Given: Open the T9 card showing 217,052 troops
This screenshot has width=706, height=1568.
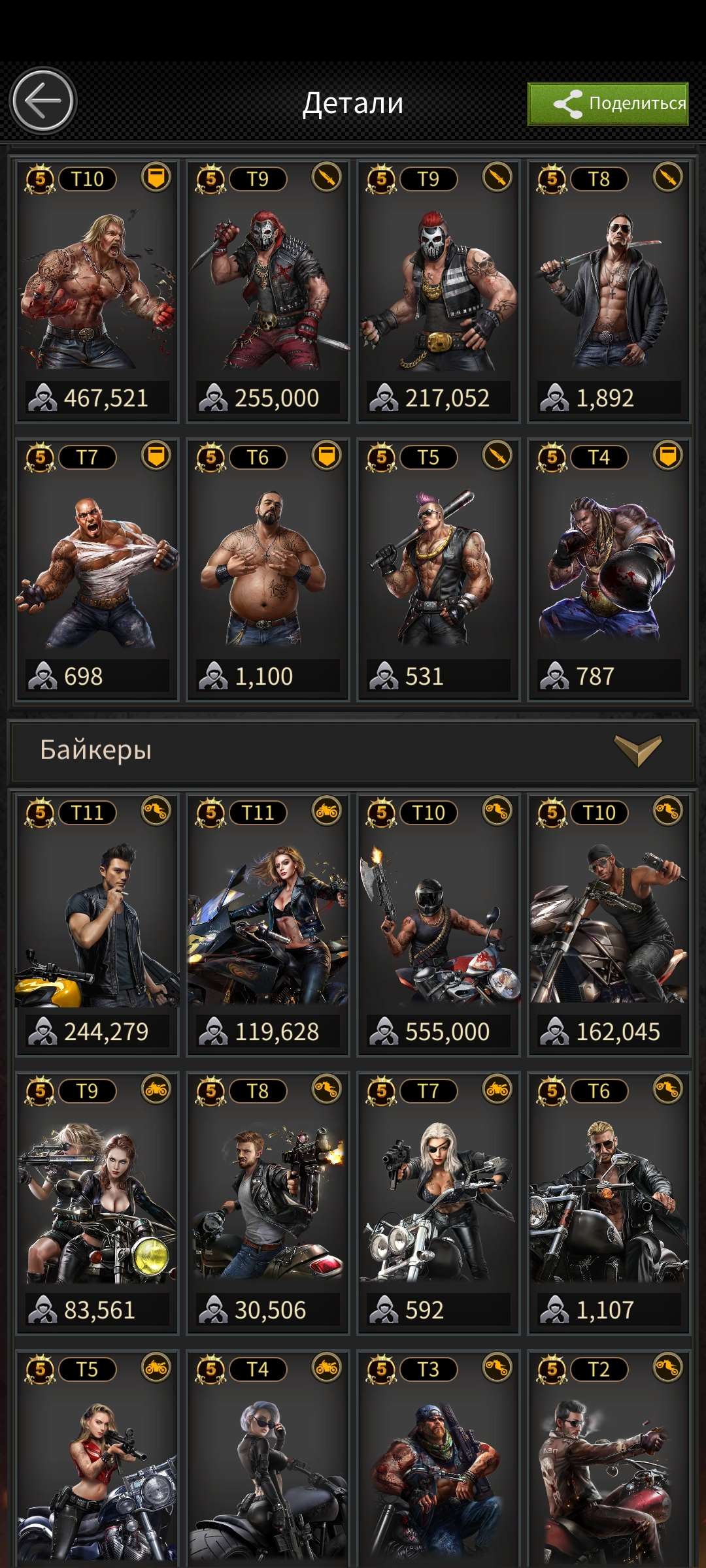Looking at the screenshot, I should pos(438,291).
